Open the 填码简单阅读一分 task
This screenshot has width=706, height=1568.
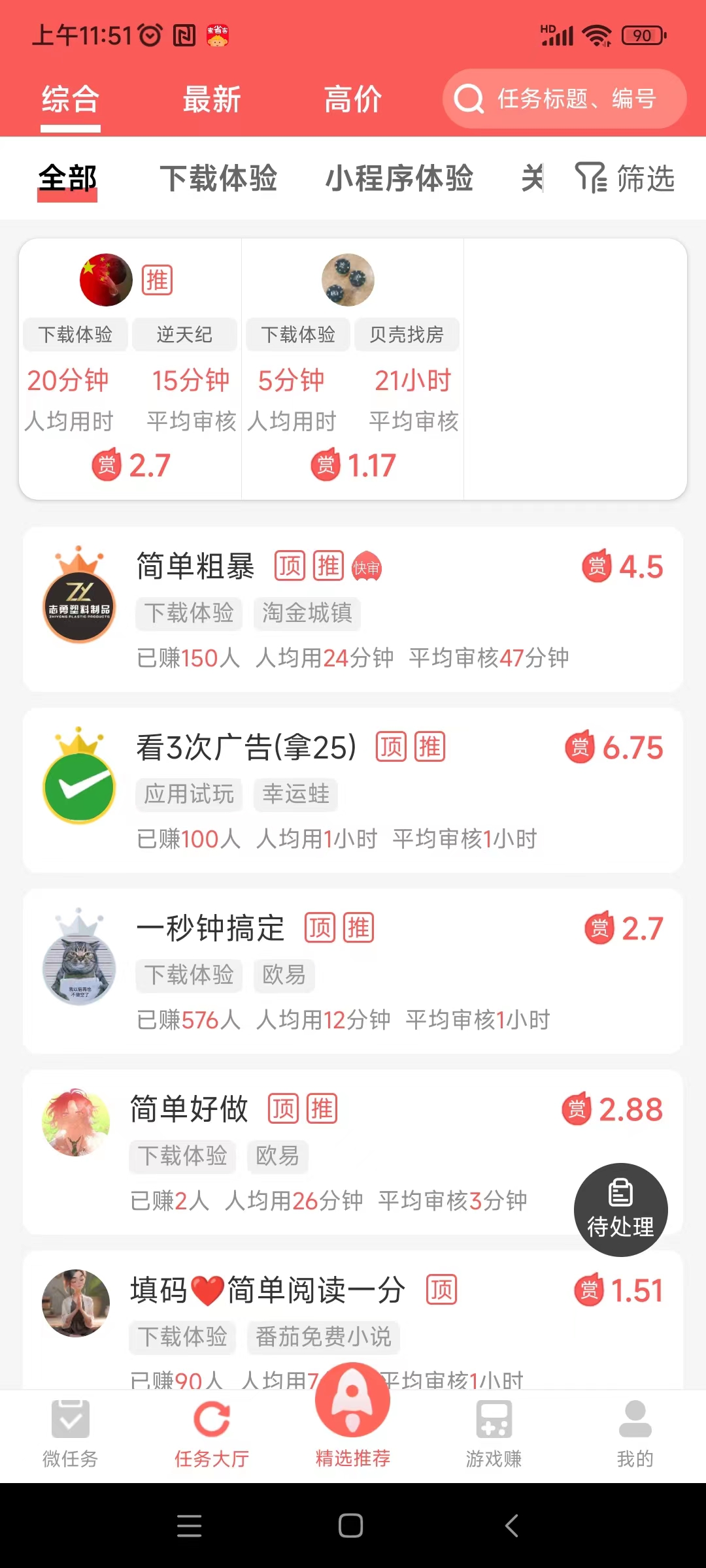[x=353, y=1320]
